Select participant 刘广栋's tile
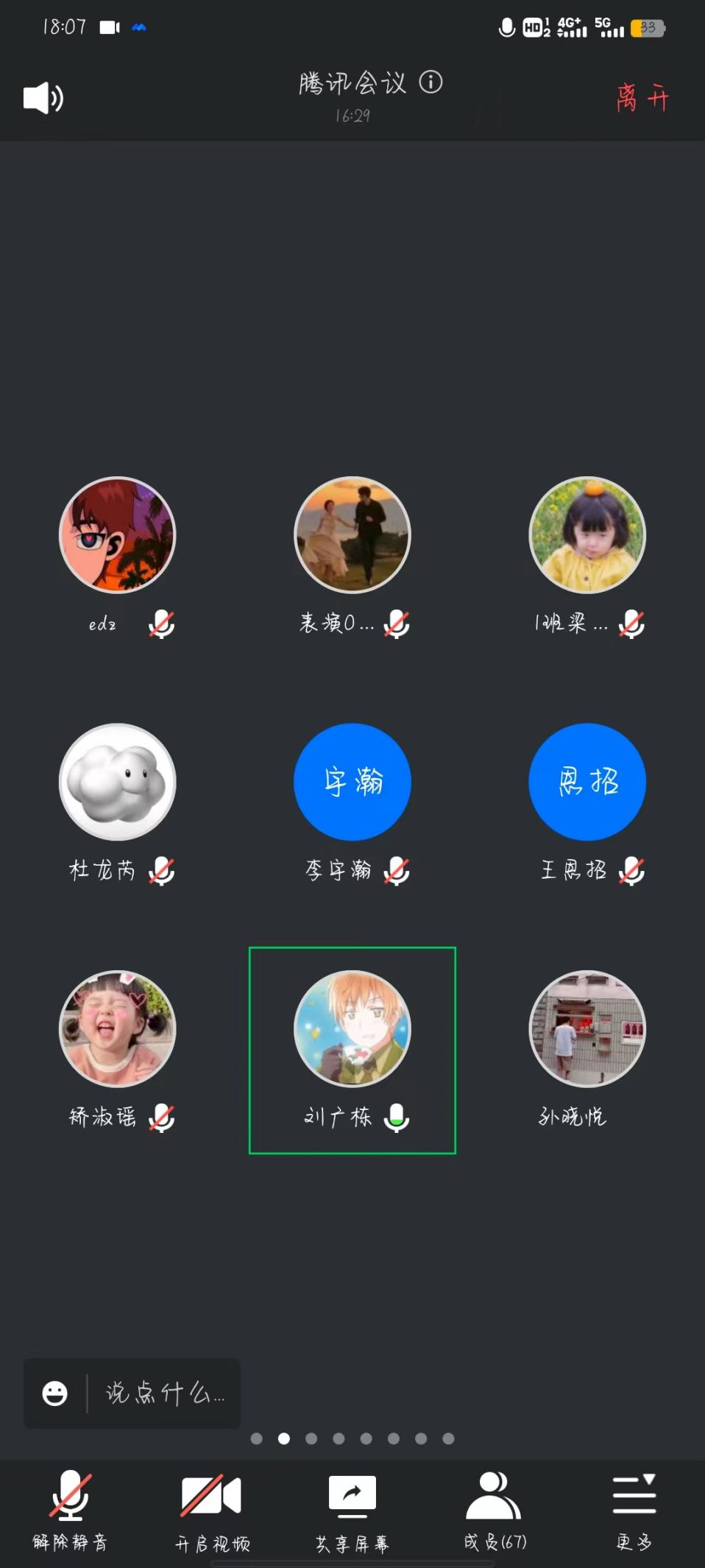The height and width of the screenshot is (1568, 705). (x=352, y=1050)
